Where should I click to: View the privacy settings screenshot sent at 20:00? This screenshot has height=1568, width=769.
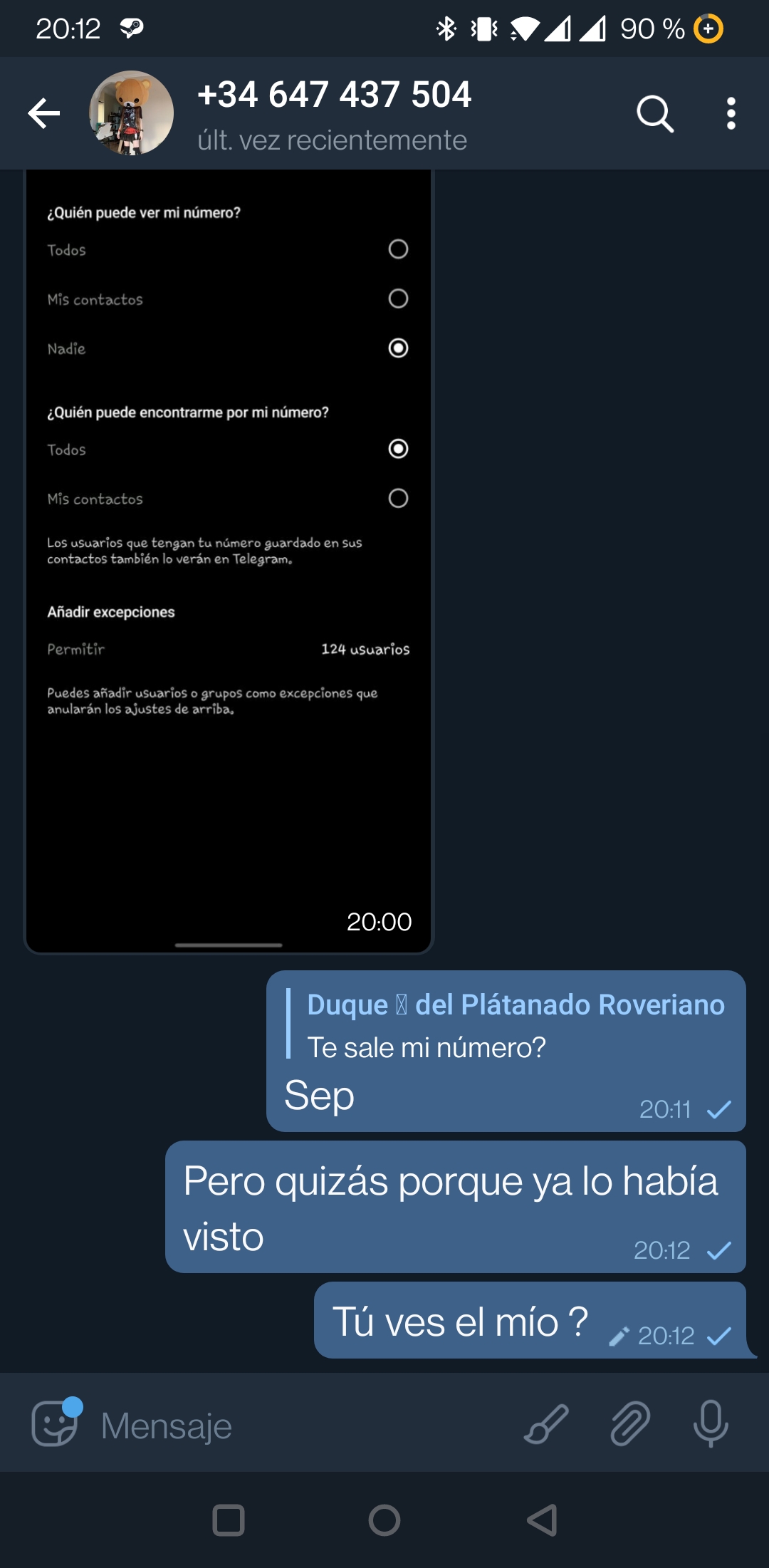pyautogui.click(x=229, y=561)
